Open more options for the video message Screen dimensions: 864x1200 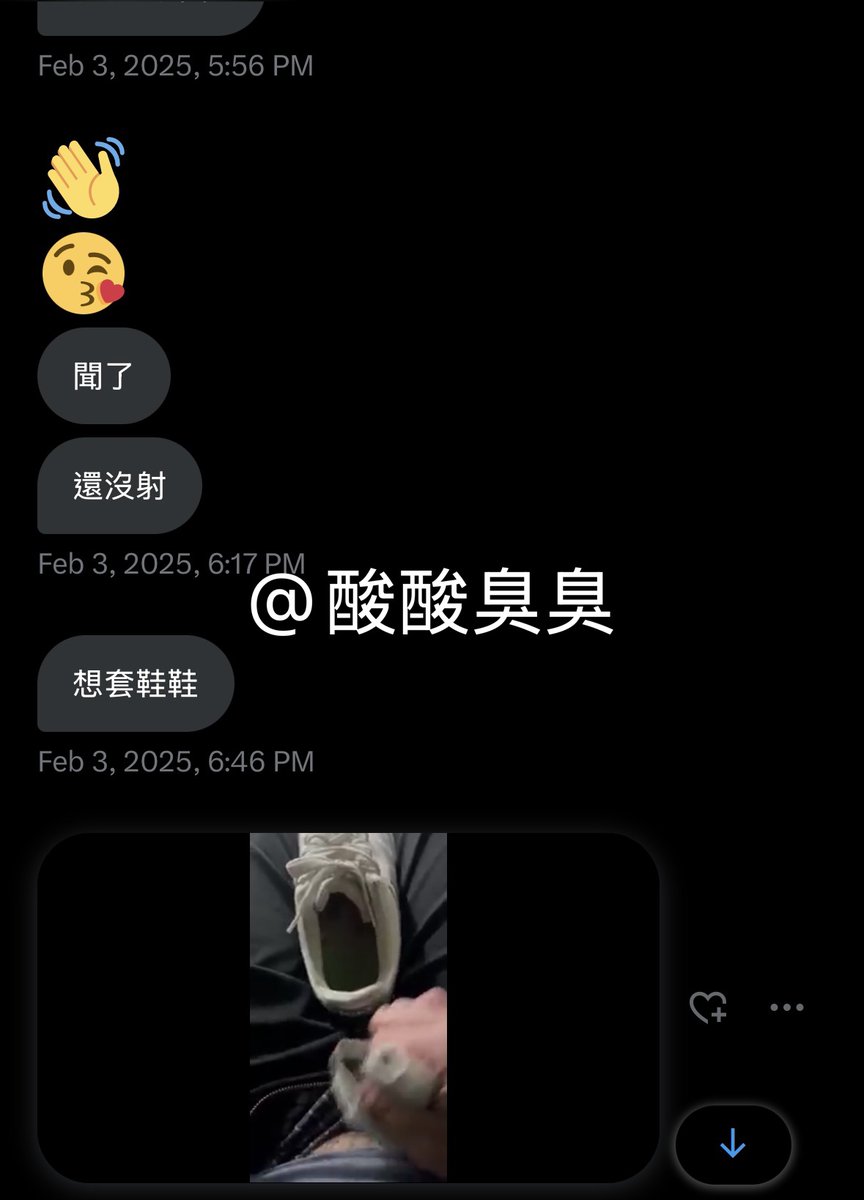point(787,1007)
